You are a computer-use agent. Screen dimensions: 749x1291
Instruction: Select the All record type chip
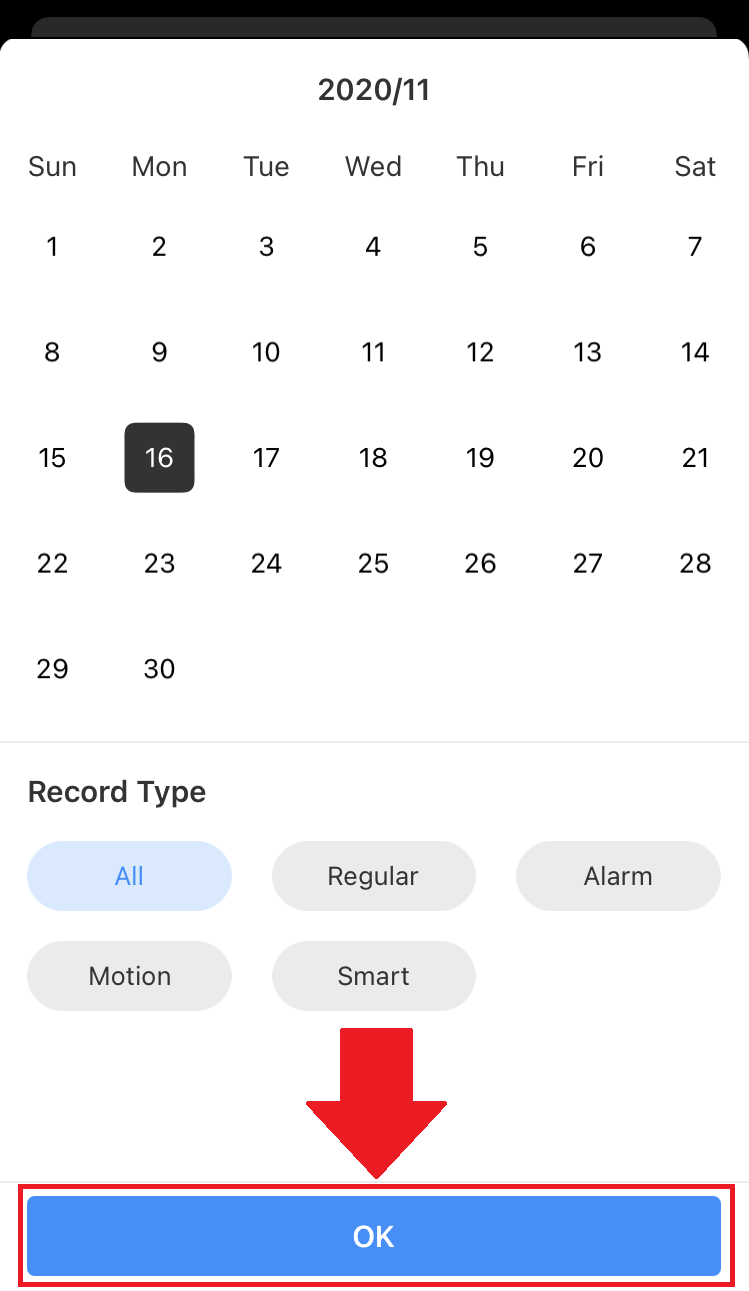click(130, 876)
